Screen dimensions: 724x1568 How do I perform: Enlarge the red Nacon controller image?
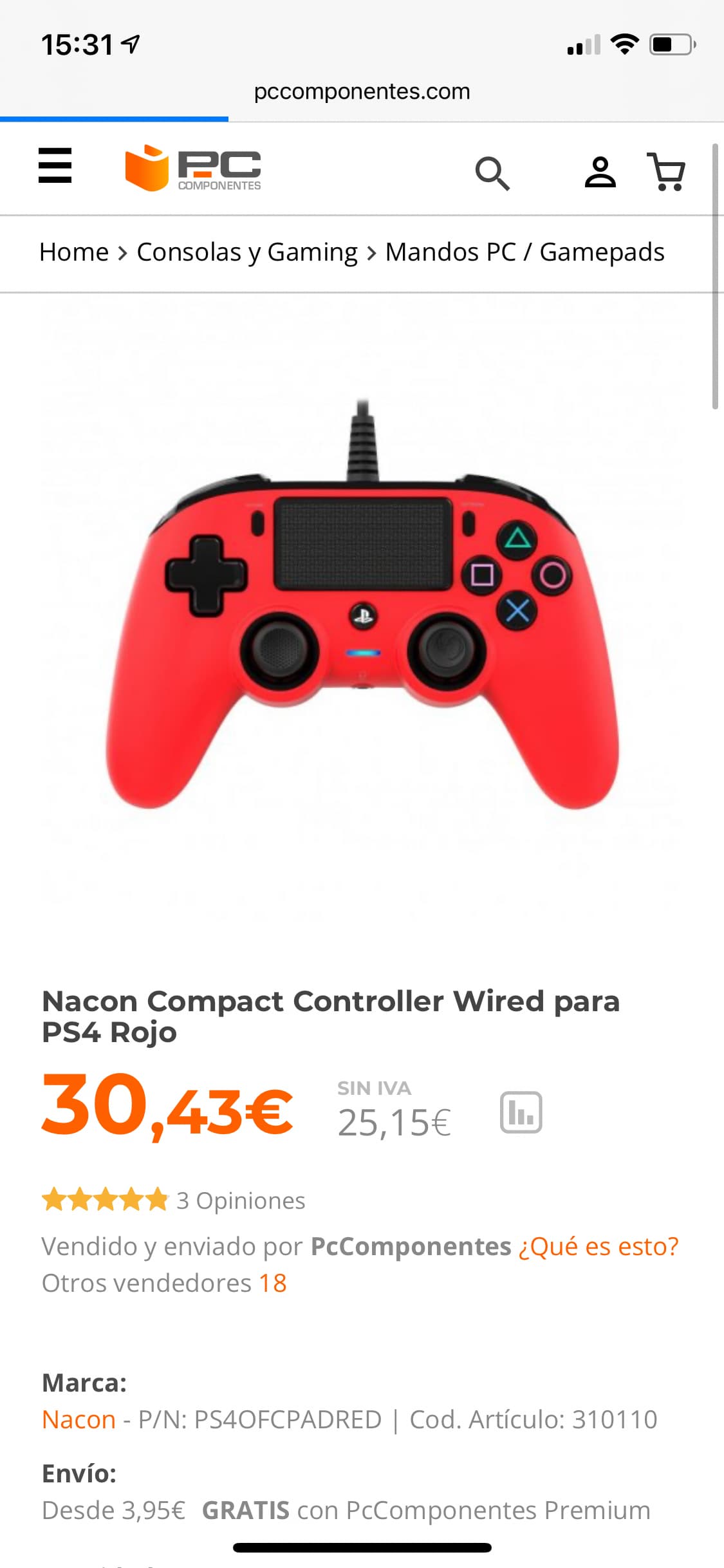click(362, 605)
